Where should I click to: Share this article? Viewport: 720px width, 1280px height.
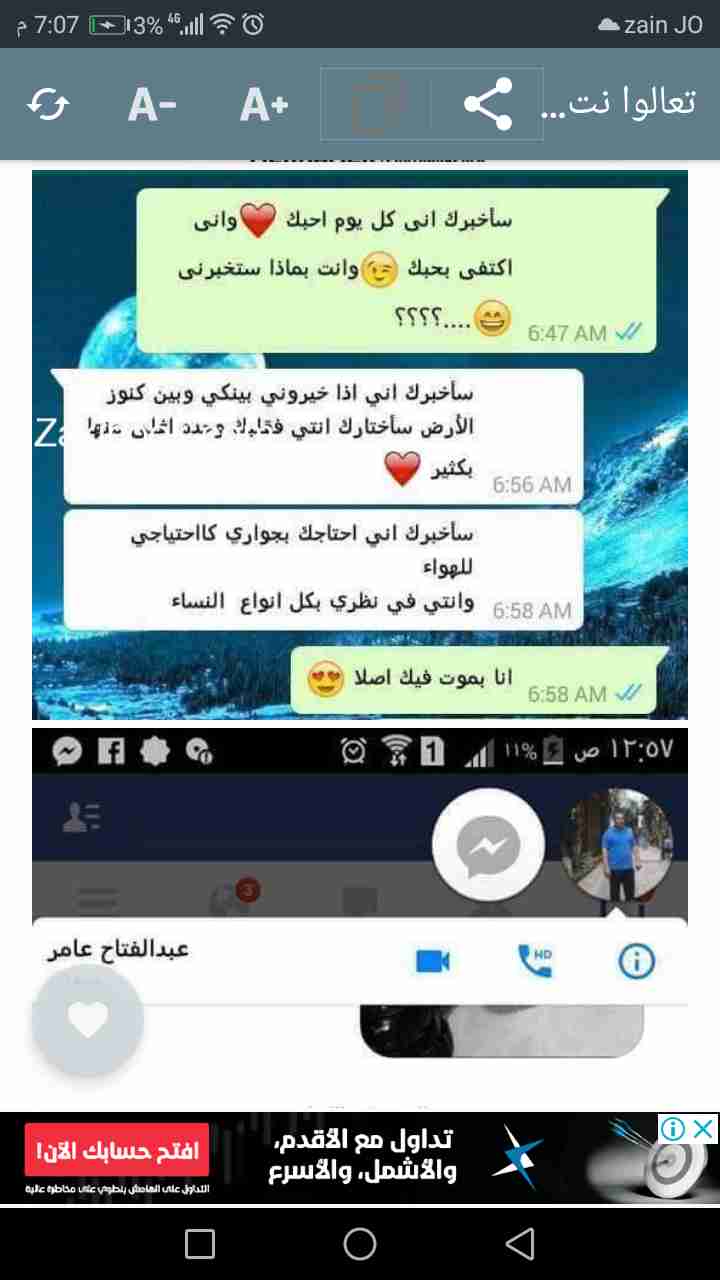pyautogui.click(x=488, y=104)
